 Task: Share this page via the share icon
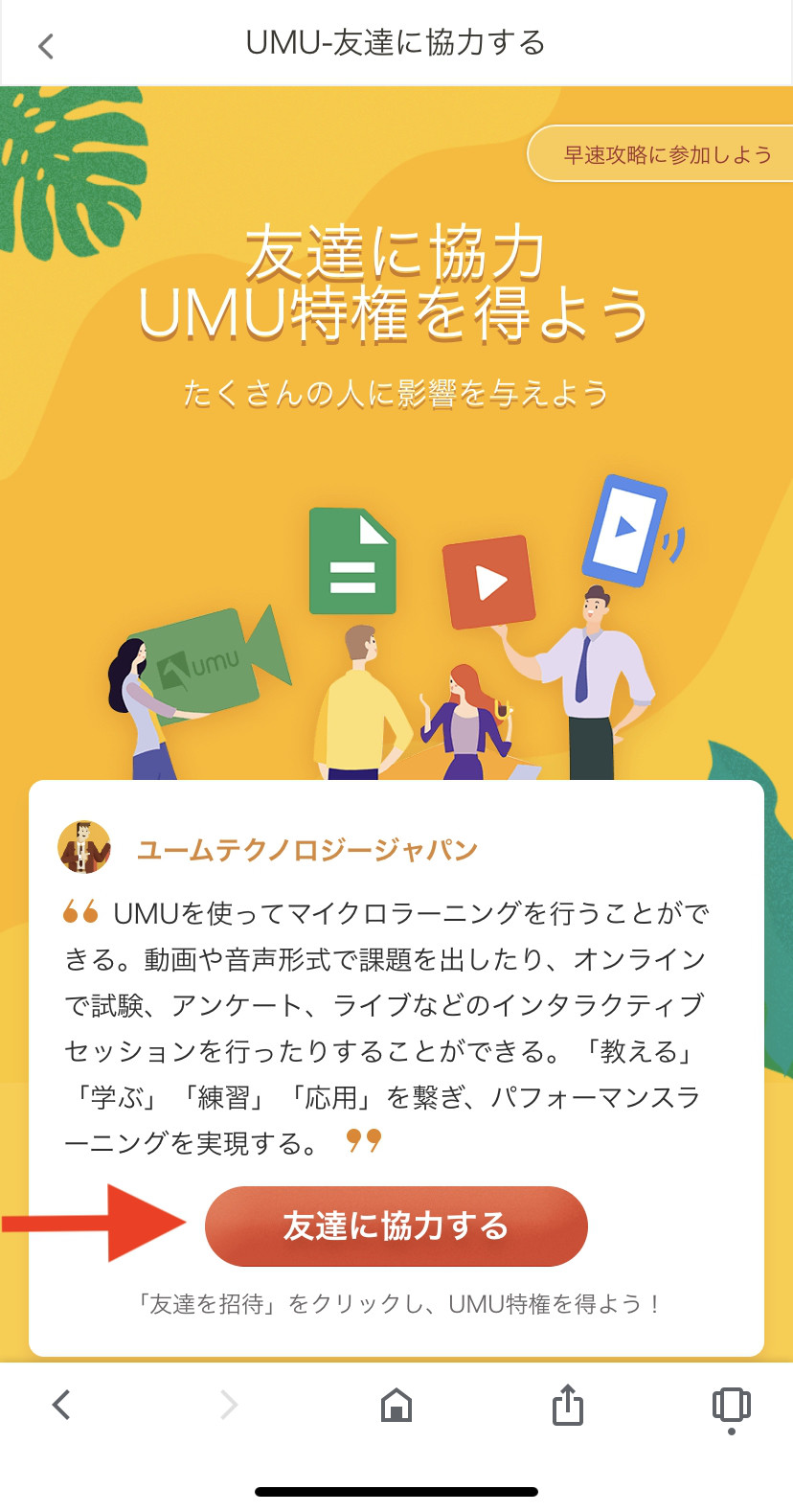click(x=567, y=1405)
